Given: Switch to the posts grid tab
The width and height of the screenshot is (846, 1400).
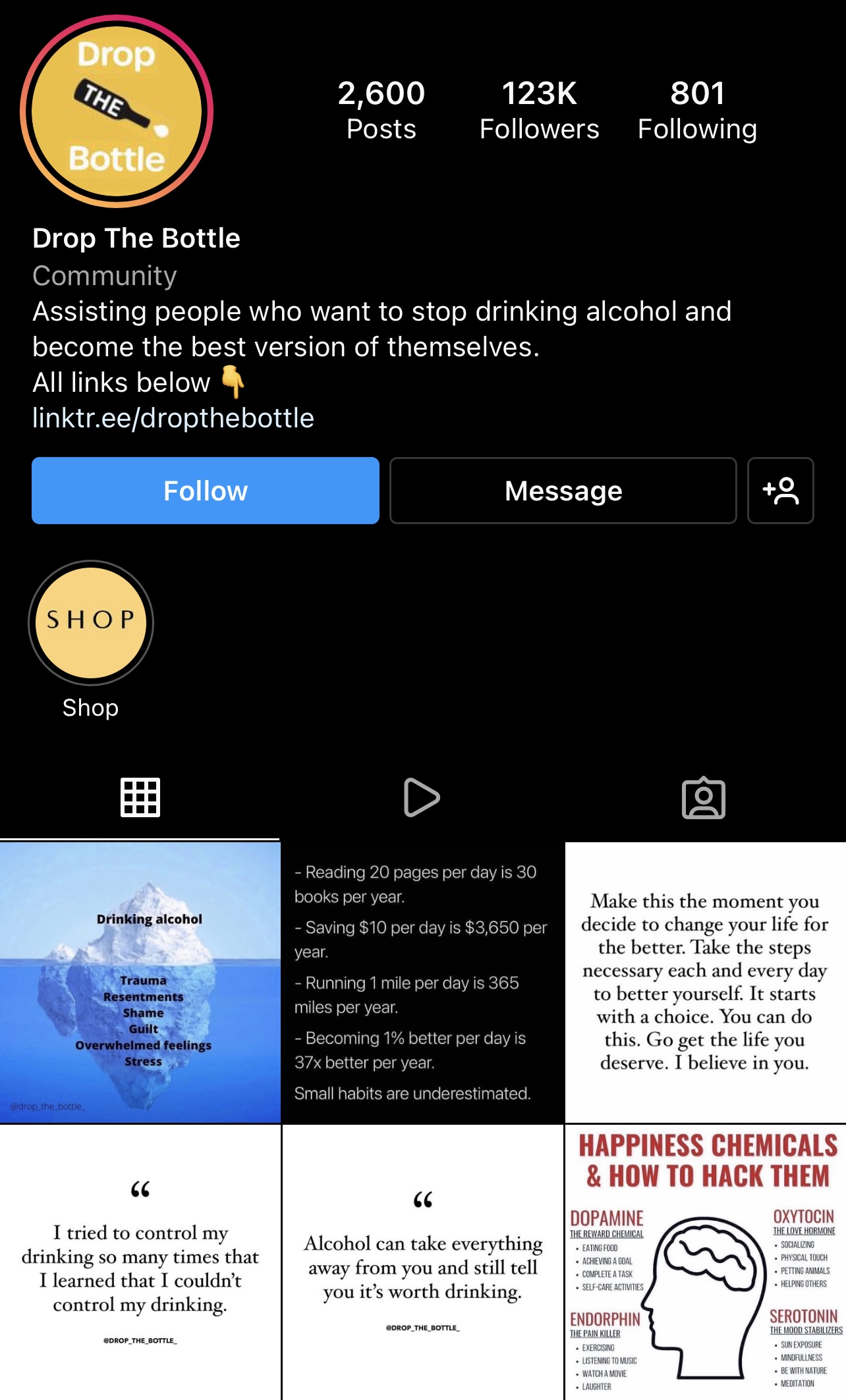Looking at the screenshot, I should pyautogui.click(x=140, y=797).
